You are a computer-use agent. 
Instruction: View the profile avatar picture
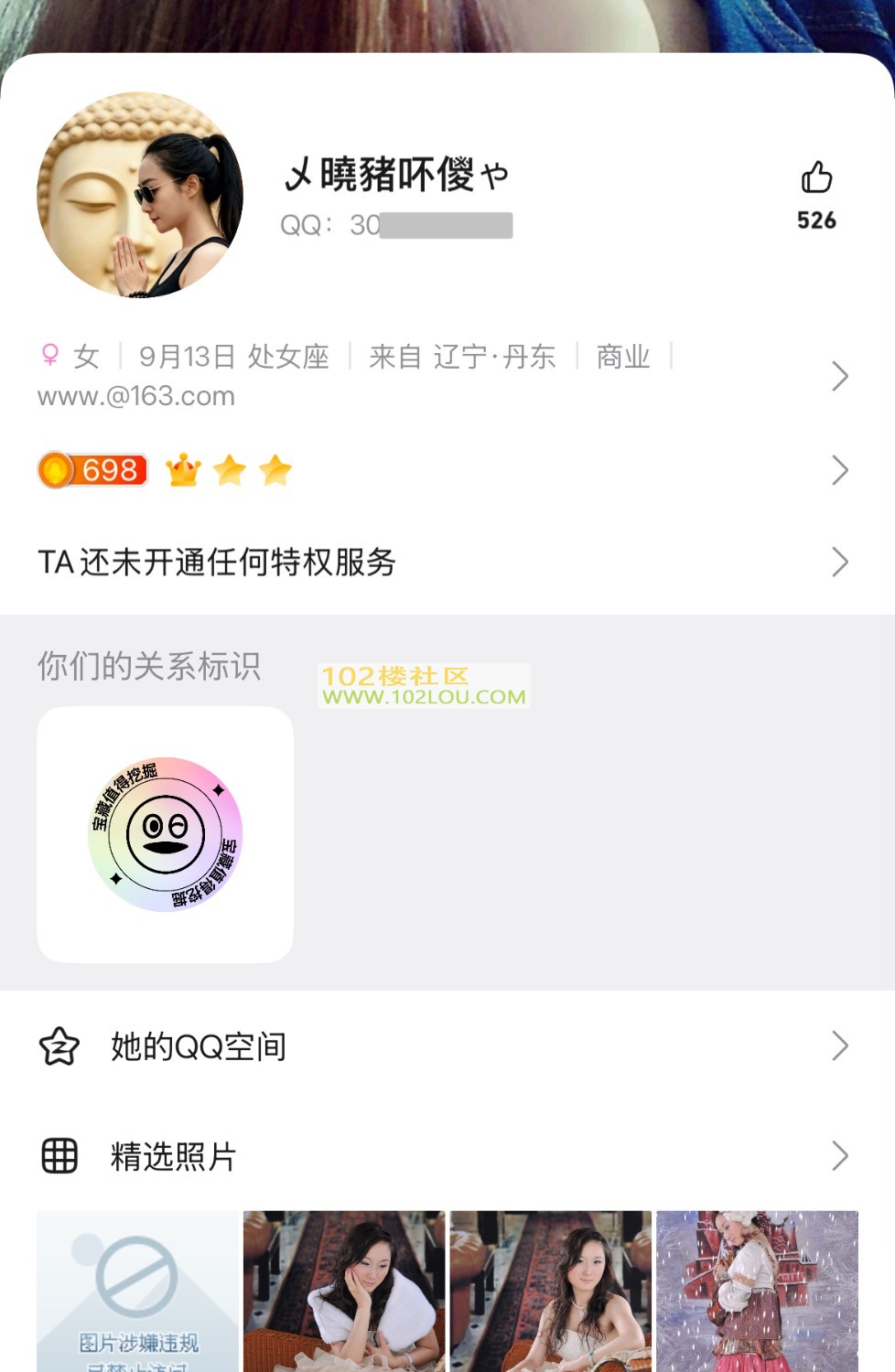140,195
